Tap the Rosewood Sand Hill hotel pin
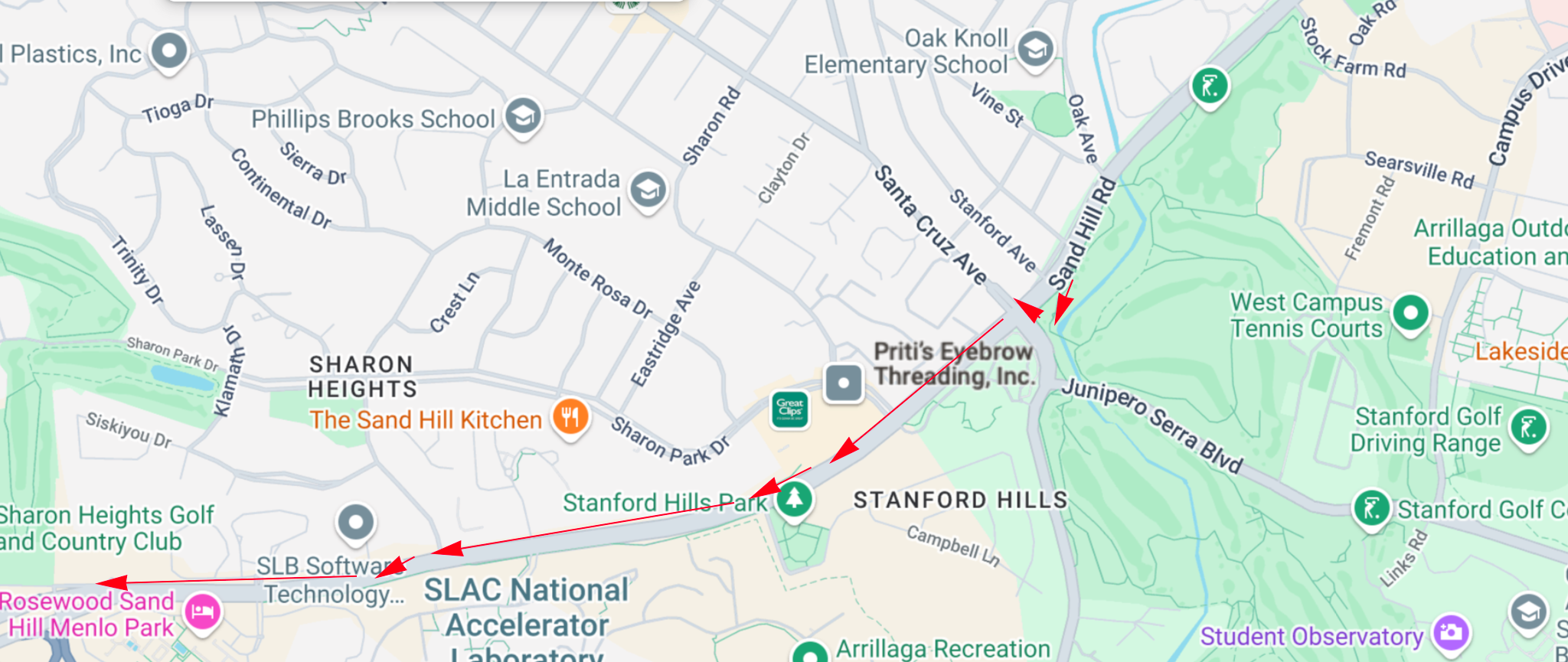This screenshot has height=662, width=1568. pos(202,611)
